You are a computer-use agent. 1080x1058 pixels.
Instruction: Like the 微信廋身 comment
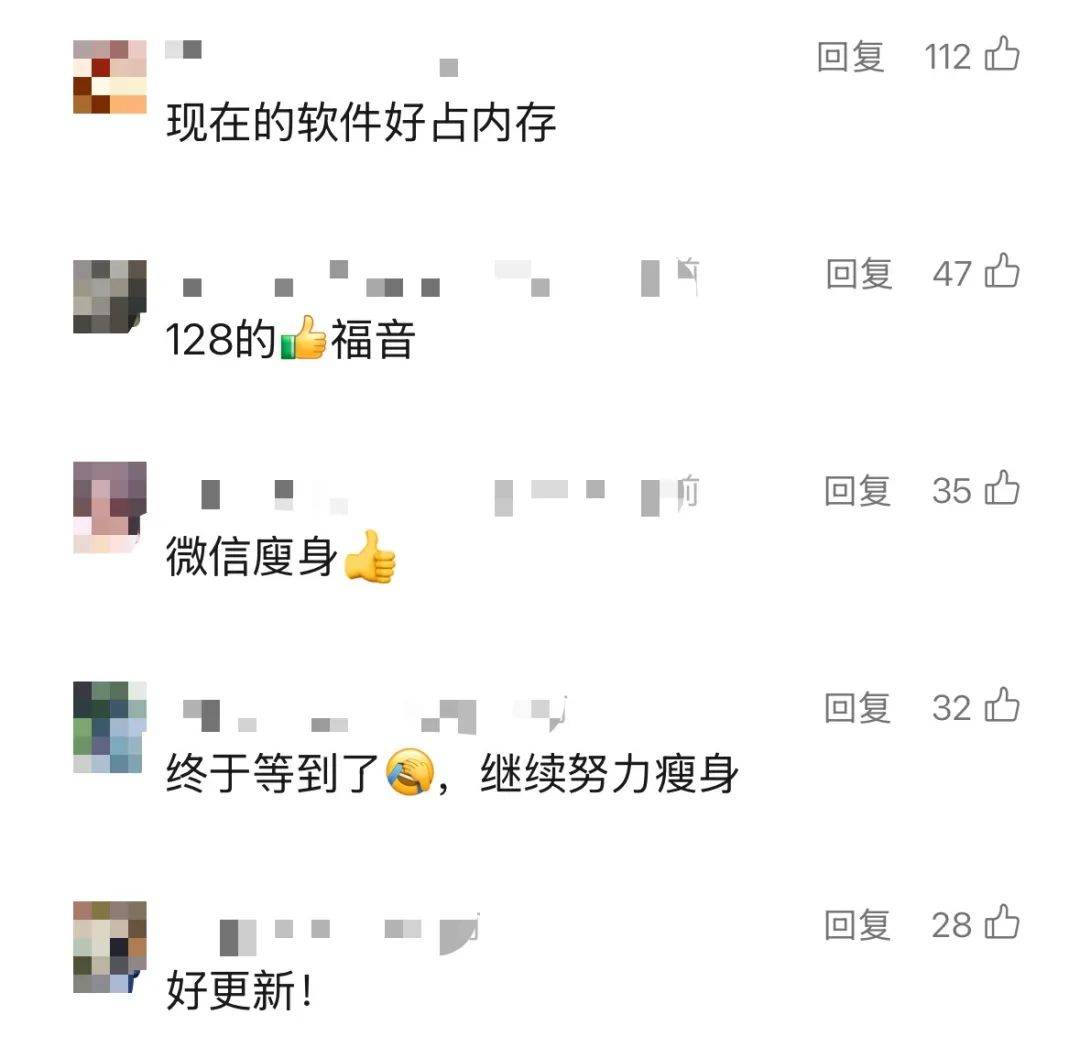click(1002, 489)
